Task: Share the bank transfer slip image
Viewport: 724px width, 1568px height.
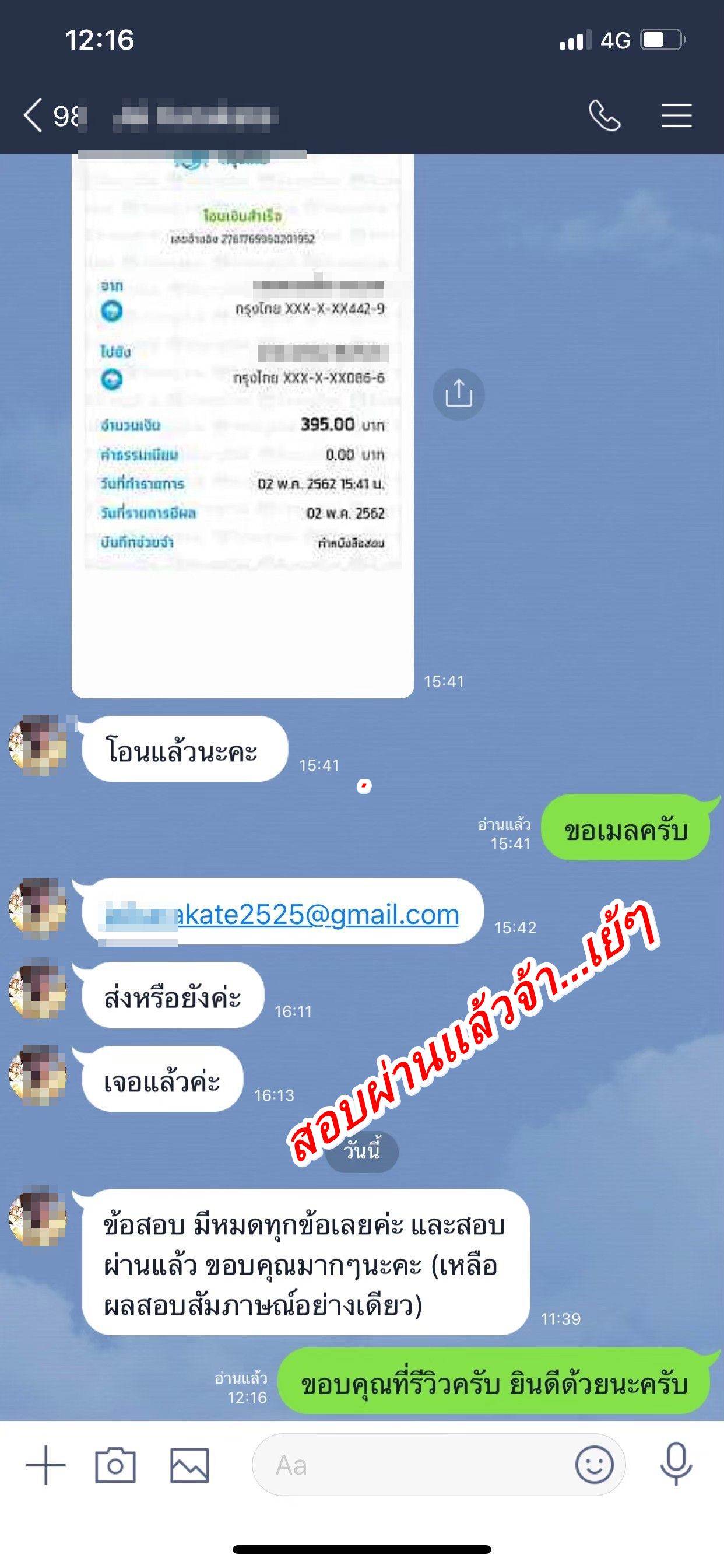Action: point(458,394)
